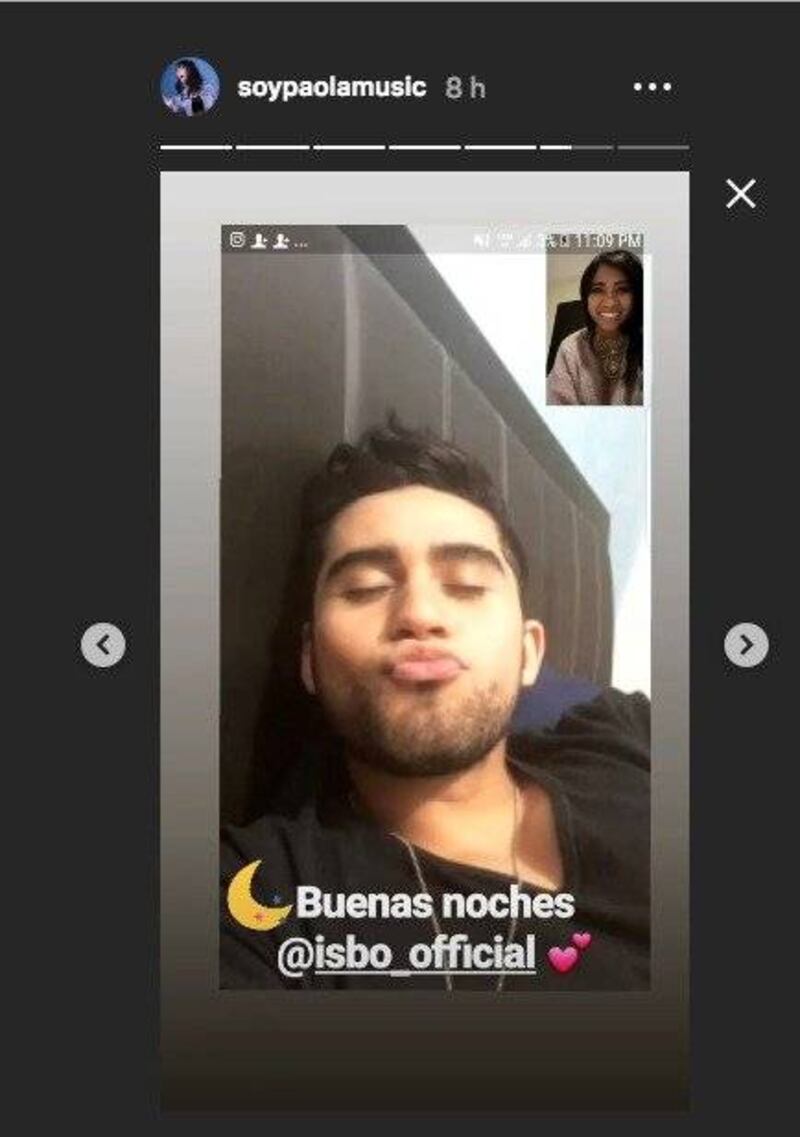This screenshot has width=800, height=1137.
Task: Open the soypaolamusic profile picture
Action: click(190, 87)
